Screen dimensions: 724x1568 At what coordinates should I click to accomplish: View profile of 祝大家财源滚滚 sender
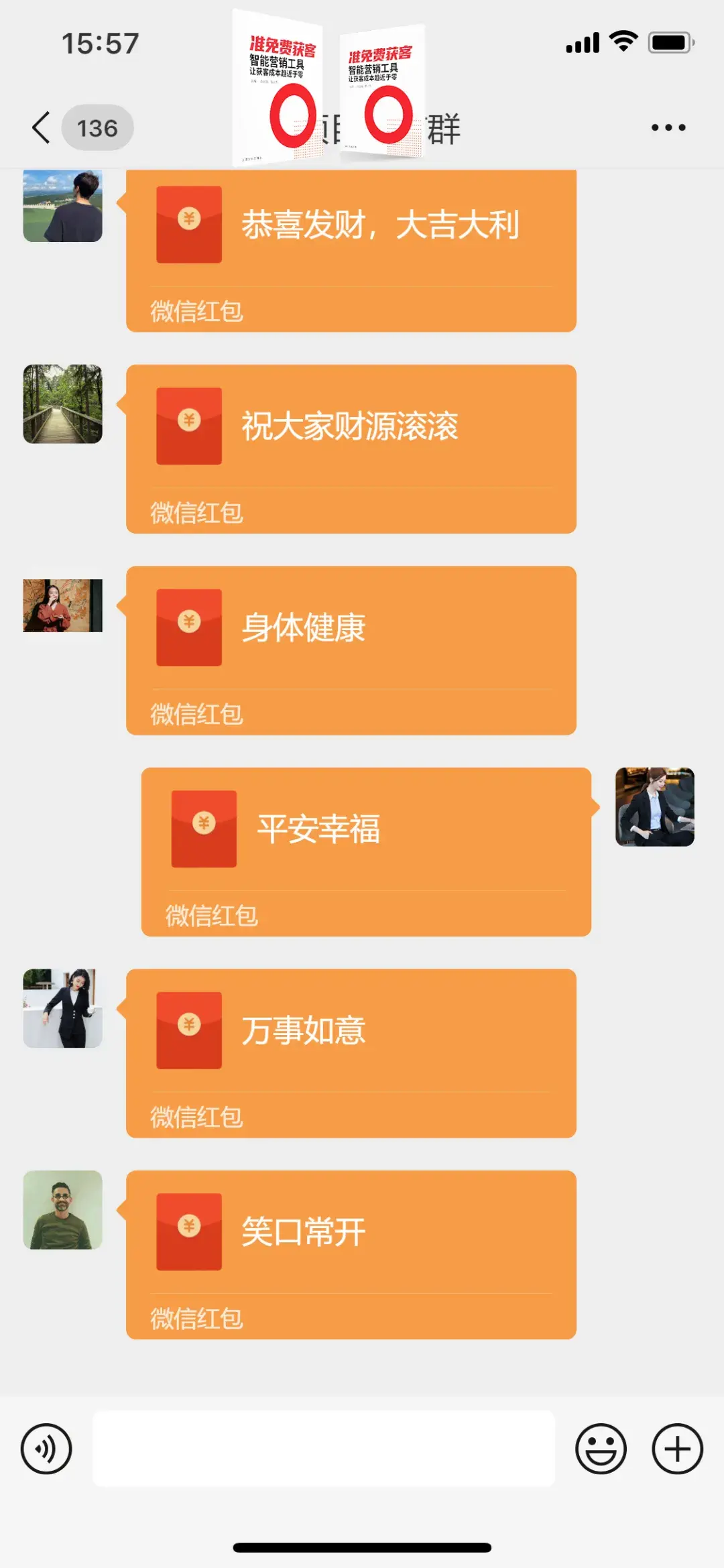[x=62, y=404]
